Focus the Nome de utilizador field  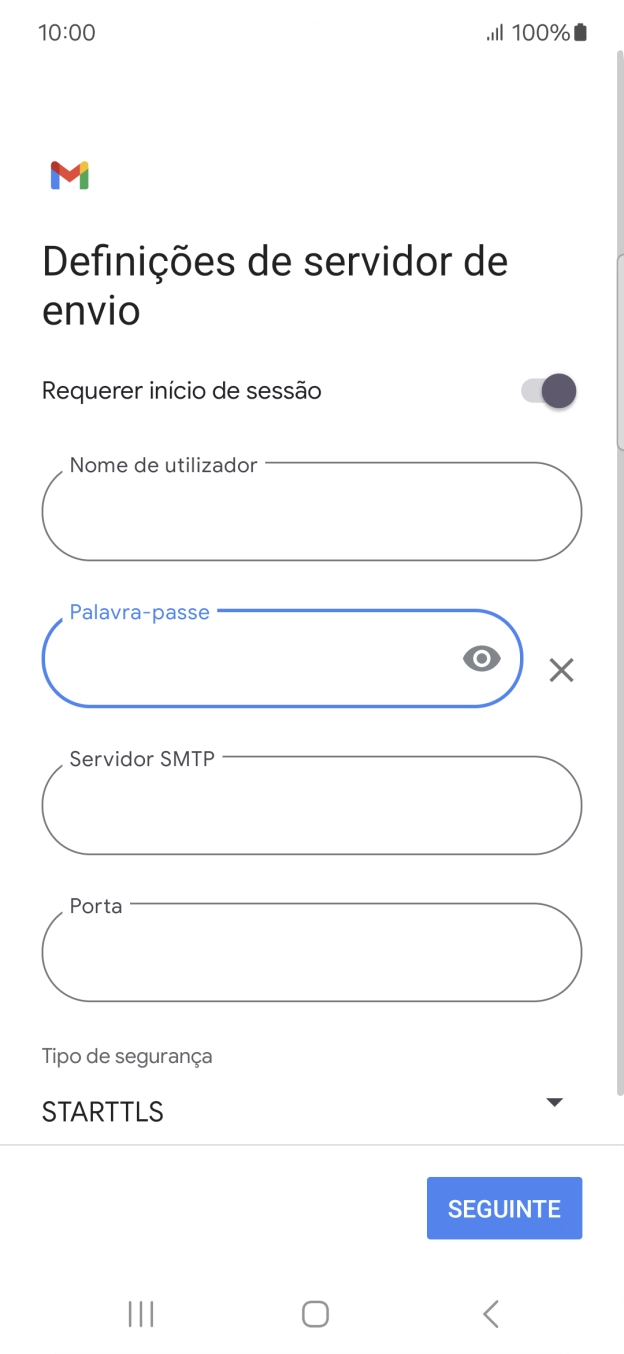click(x=311, y=512)
